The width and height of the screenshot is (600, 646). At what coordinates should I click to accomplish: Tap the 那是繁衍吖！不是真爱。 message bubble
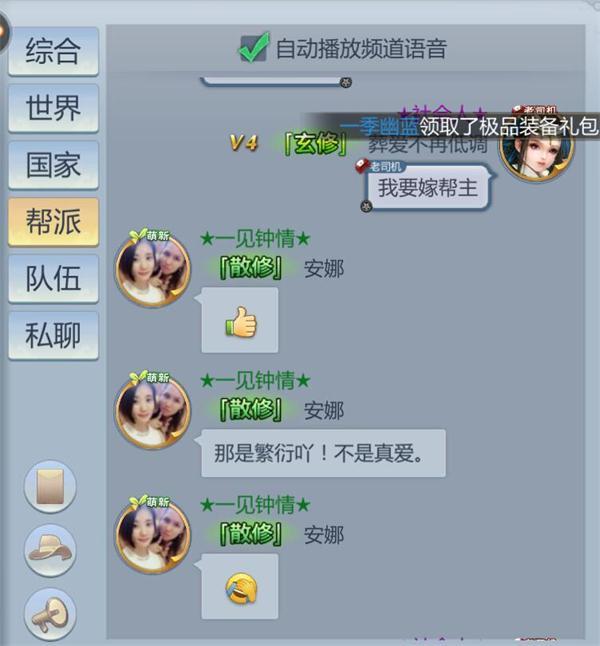(x=317, y=453)
